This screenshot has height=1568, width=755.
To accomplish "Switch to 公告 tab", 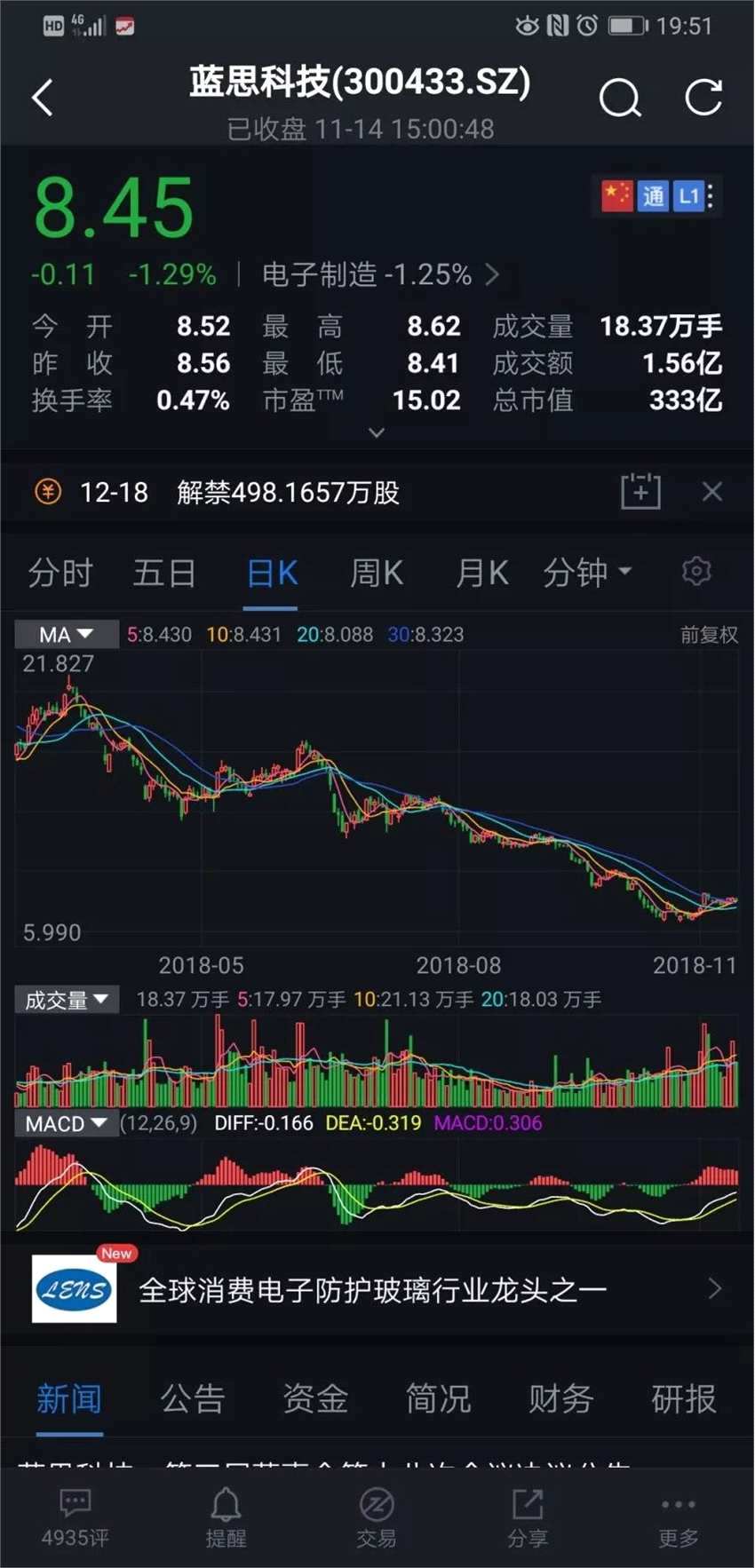I will (x=192, y=1399).
